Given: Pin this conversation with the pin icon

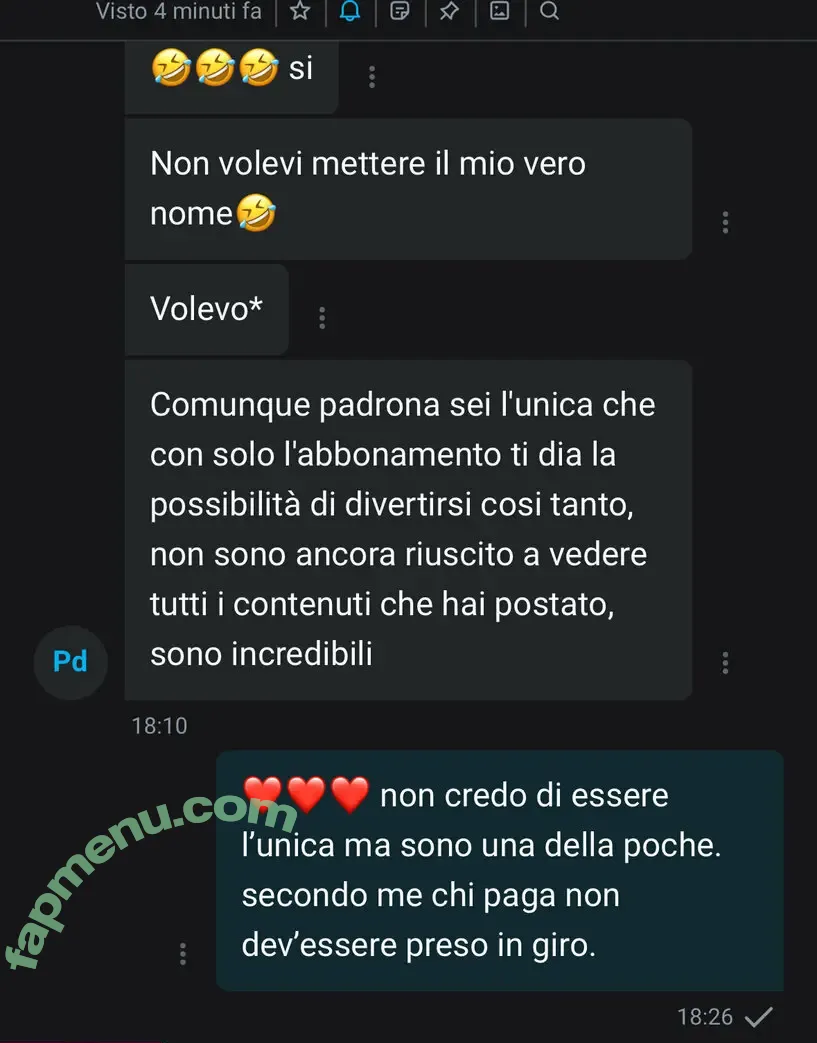Looking at the screenshot, I should [449, 12].
